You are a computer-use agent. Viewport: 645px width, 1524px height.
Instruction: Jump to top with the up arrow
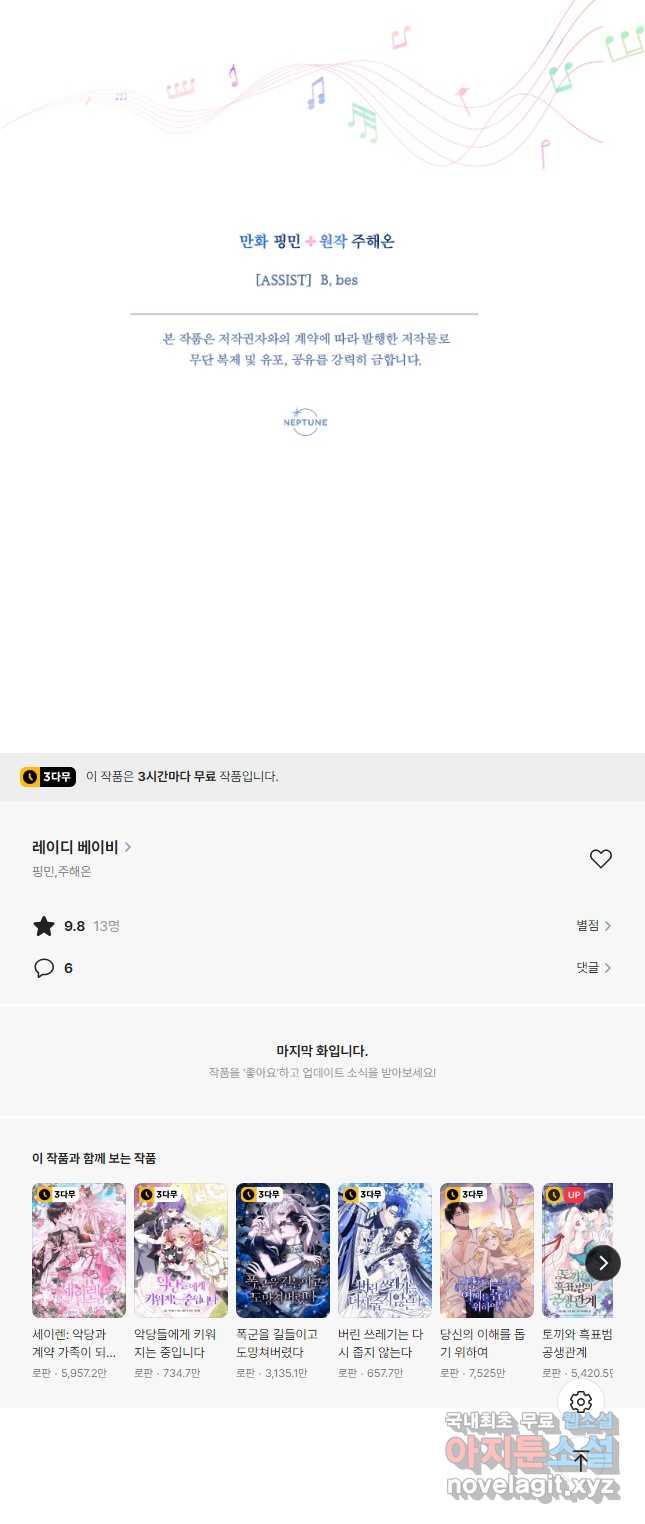[x=581, y=1461]
